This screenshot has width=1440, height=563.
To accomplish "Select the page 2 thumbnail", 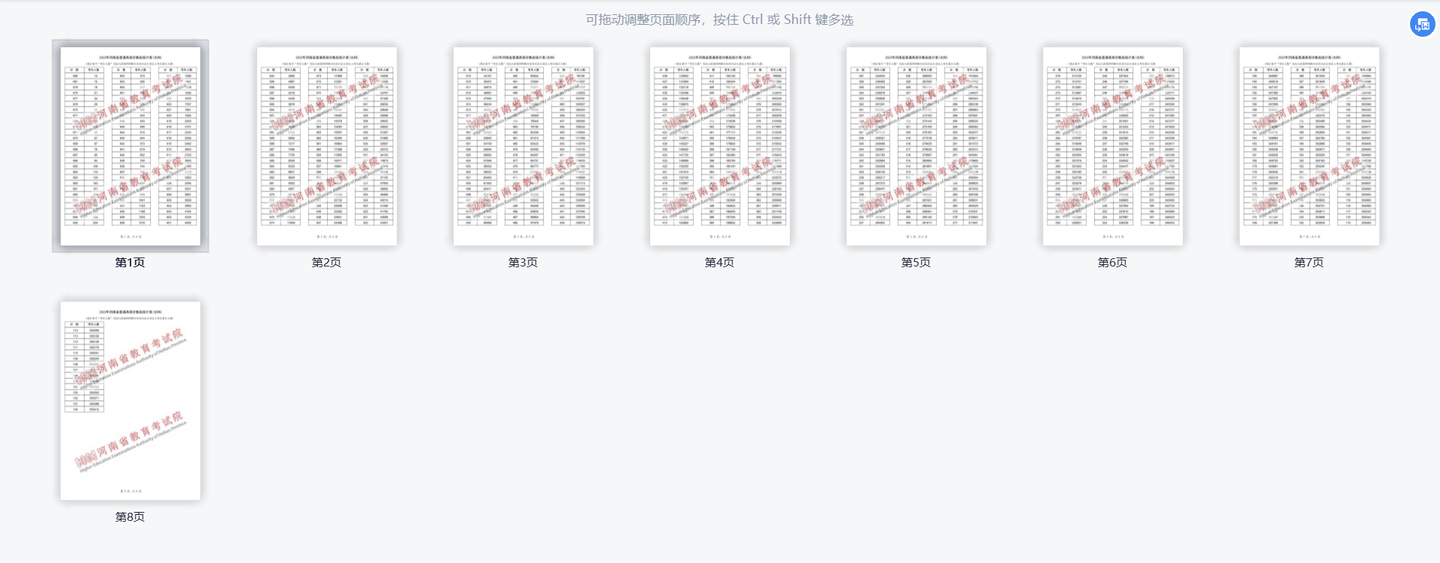I will pos(327,146).
